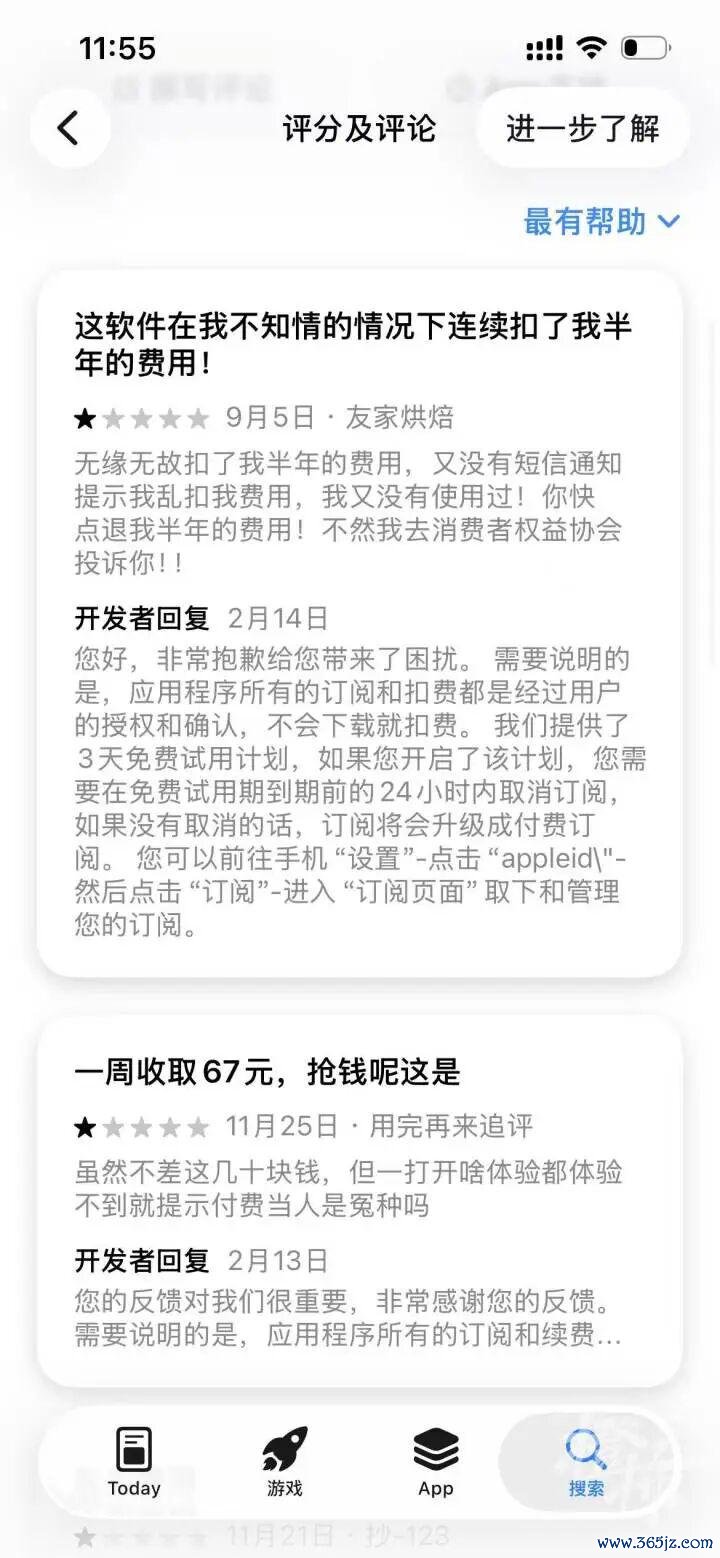Image resolution: width=720 pixels, height=1558 pixels.
Task: Open the 一周收取67元 review card
Action: click(x=360, y=1200)
